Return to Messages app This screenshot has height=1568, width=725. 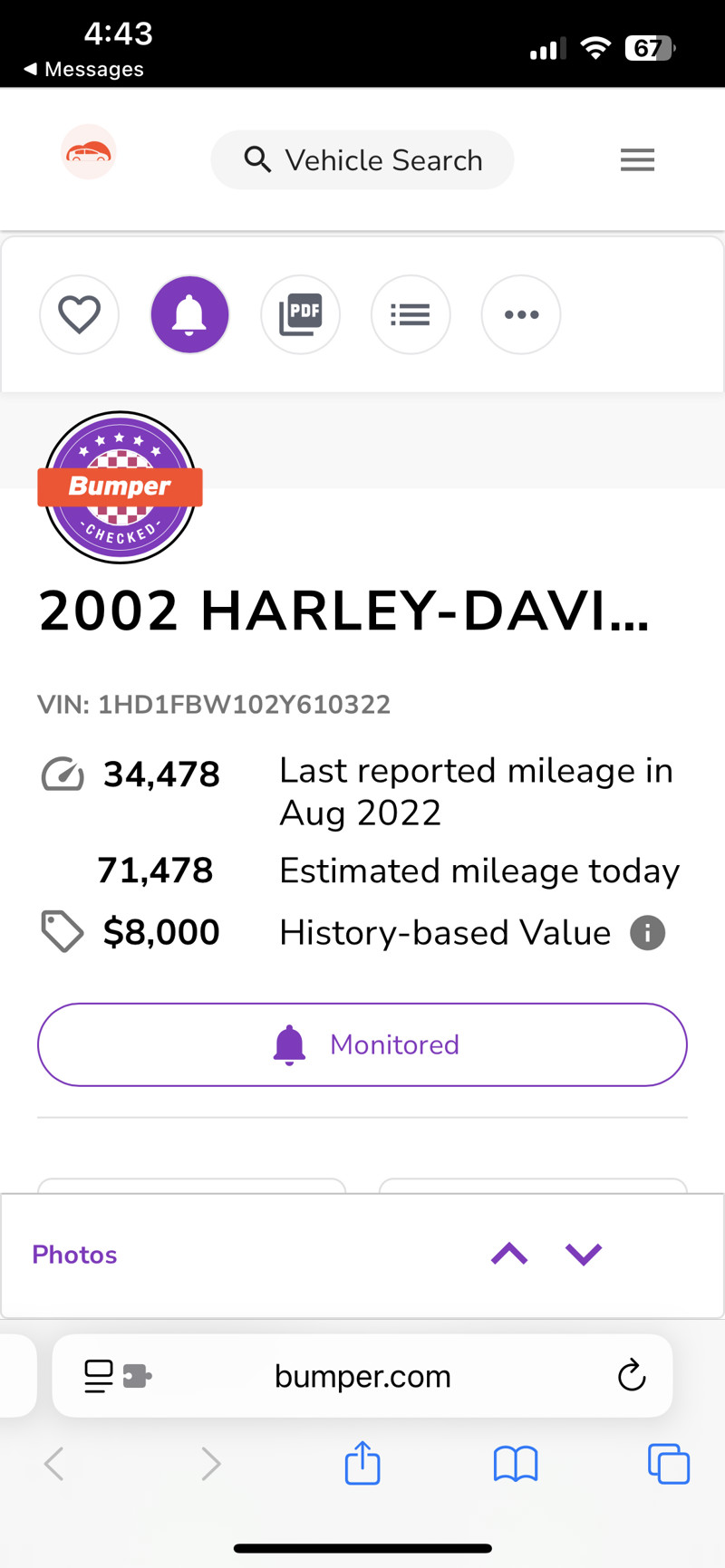click(83, 69)
